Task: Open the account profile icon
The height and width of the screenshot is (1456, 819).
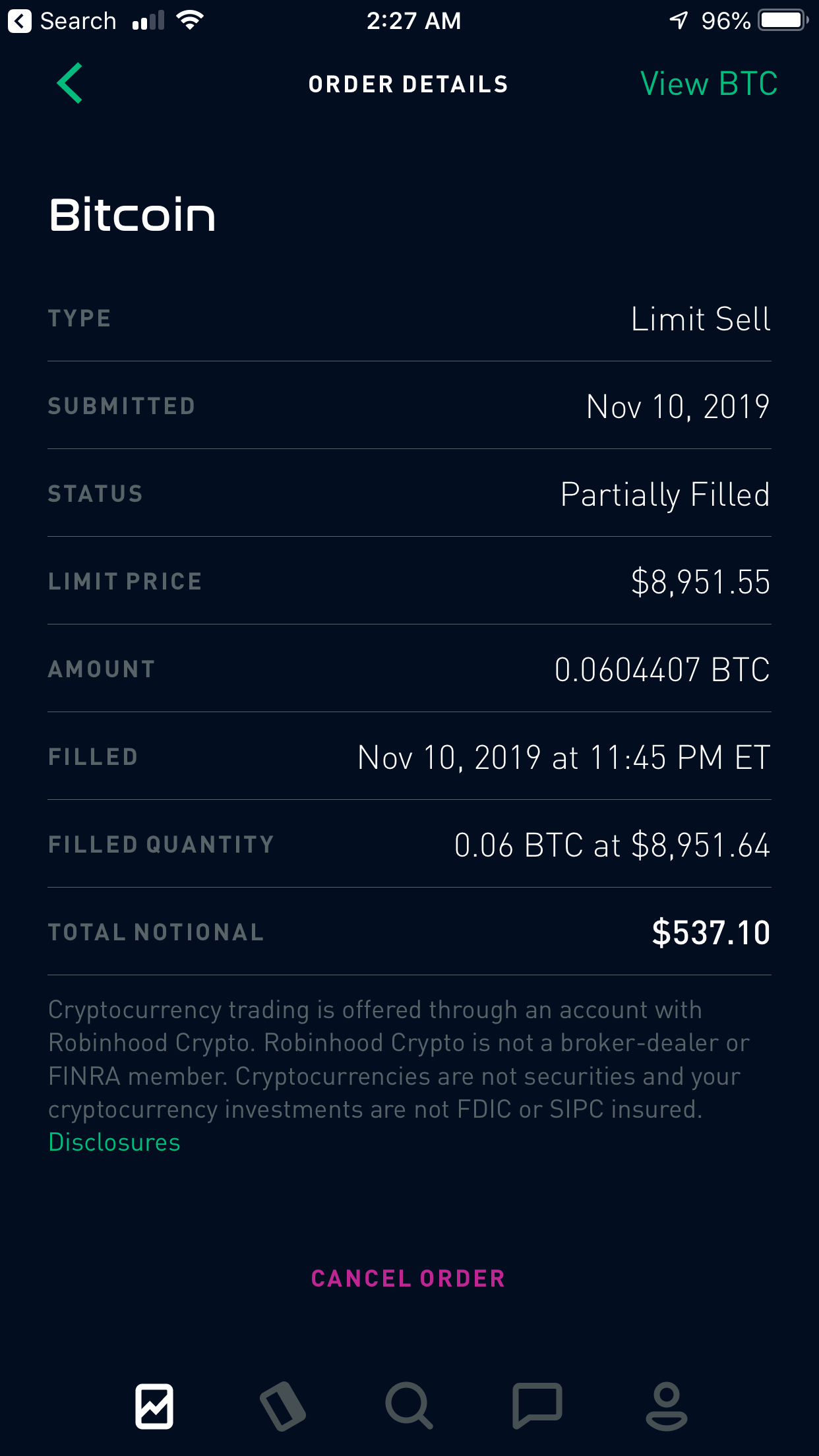Action: (x=666, y=1405)
